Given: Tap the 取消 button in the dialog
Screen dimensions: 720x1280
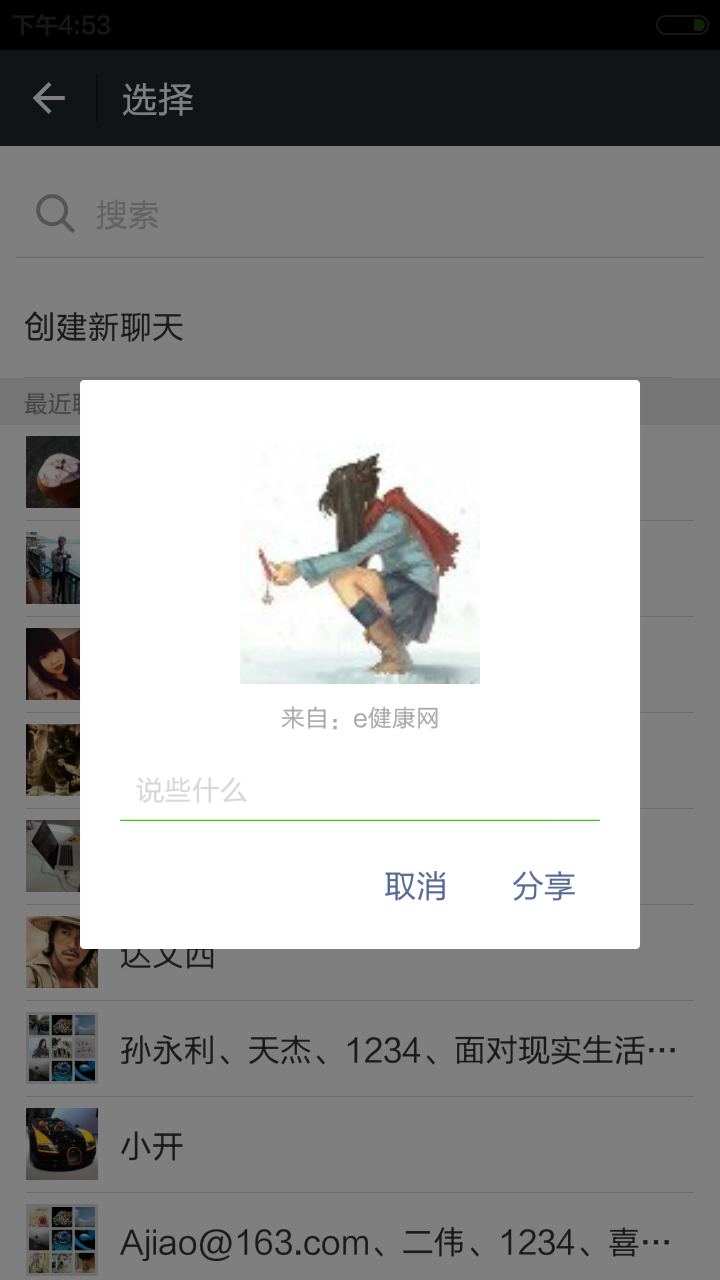Looking at the screenshot, I should click(x=415, y=886).
